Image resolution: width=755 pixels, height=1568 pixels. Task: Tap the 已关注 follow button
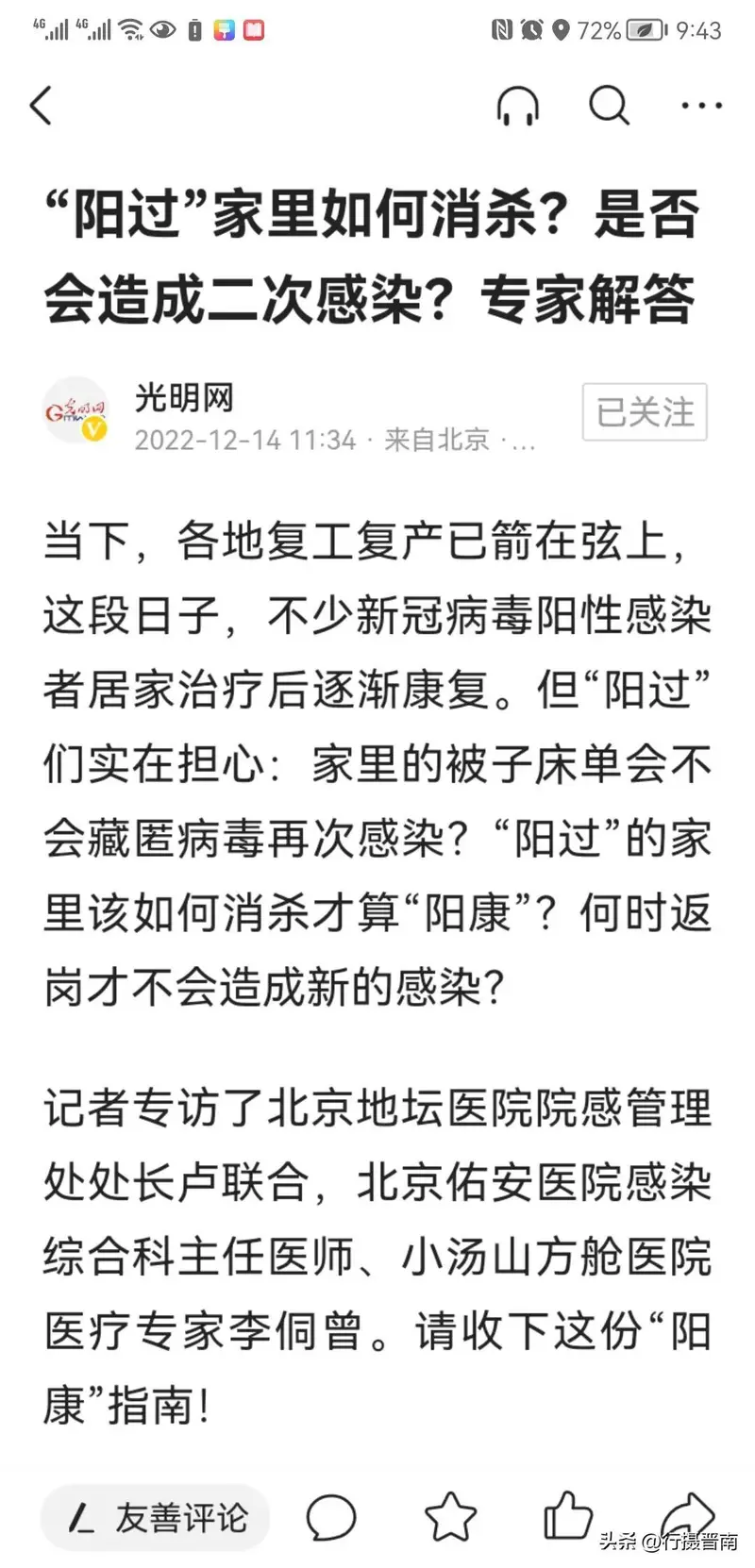tap(645, 411)
